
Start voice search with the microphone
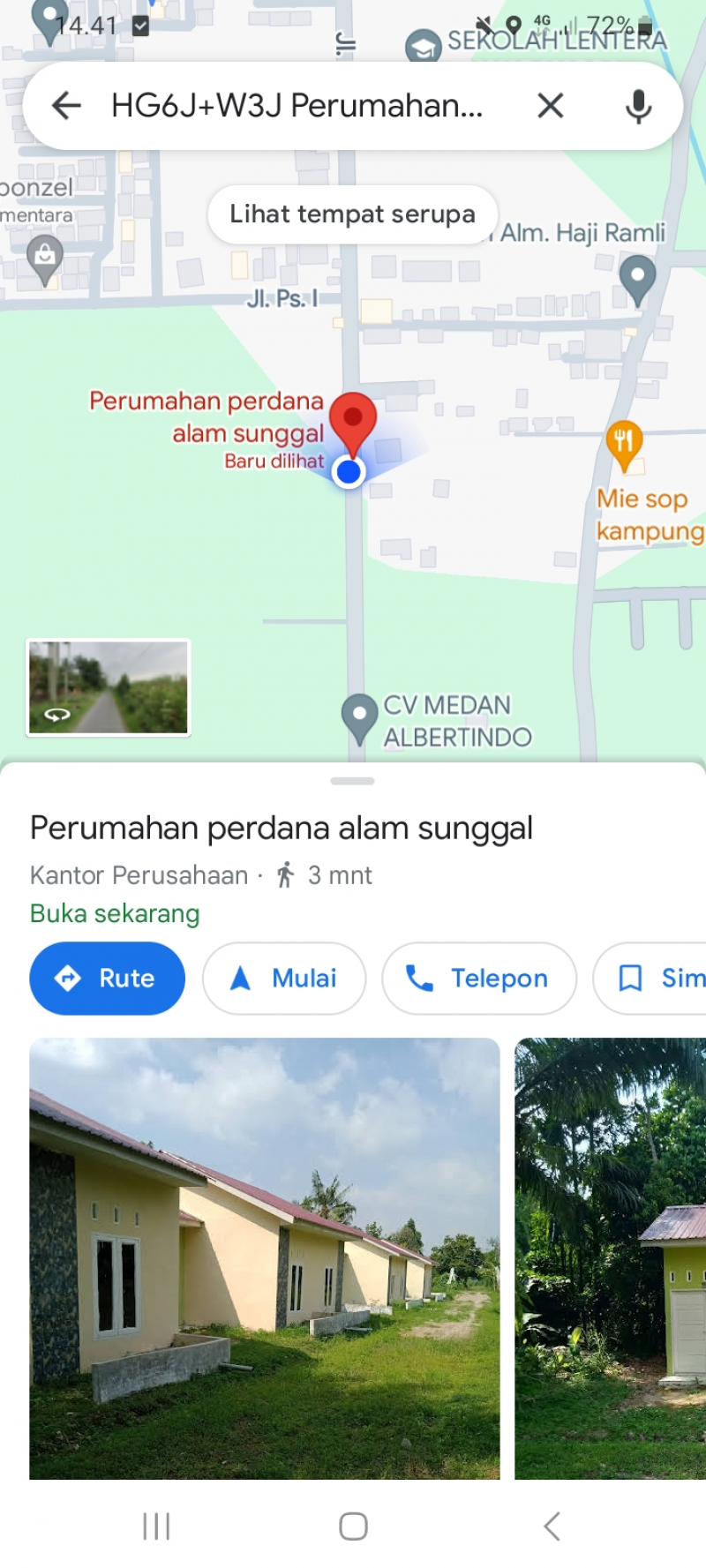tap(638, 106)
